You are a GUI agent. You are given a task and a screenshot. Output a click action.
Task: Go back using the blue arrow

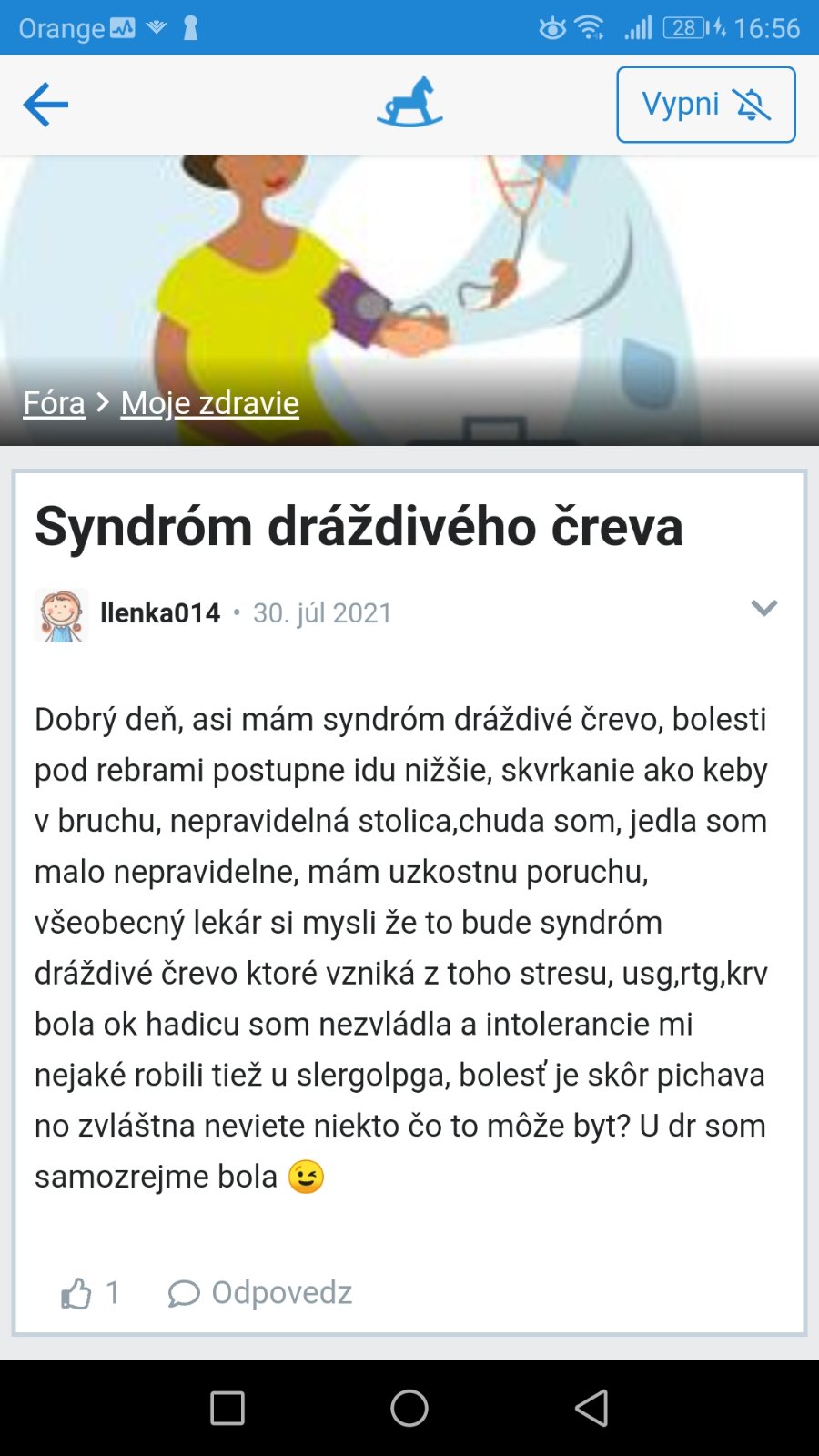[45, 105]
